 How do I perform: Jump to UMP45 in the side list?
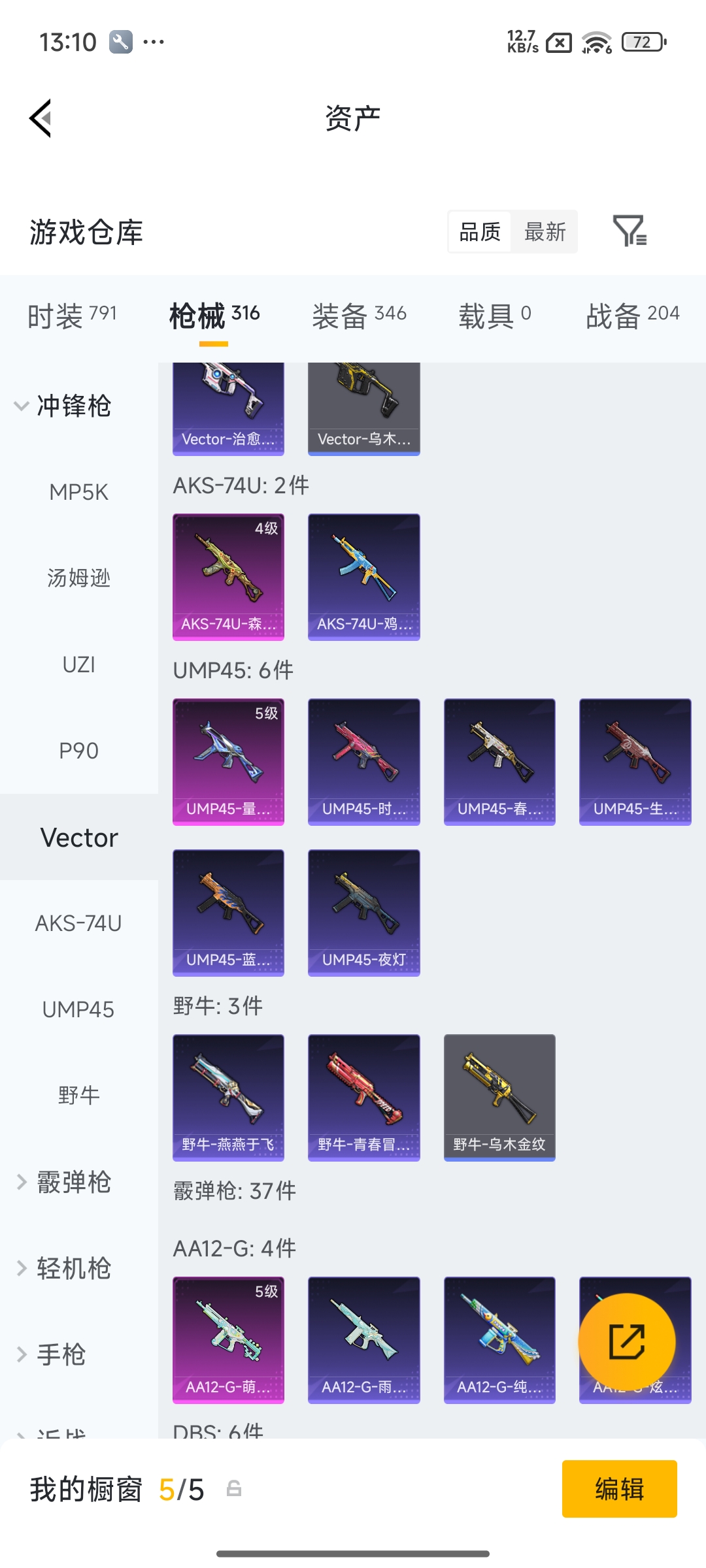tap(78, 1009)
